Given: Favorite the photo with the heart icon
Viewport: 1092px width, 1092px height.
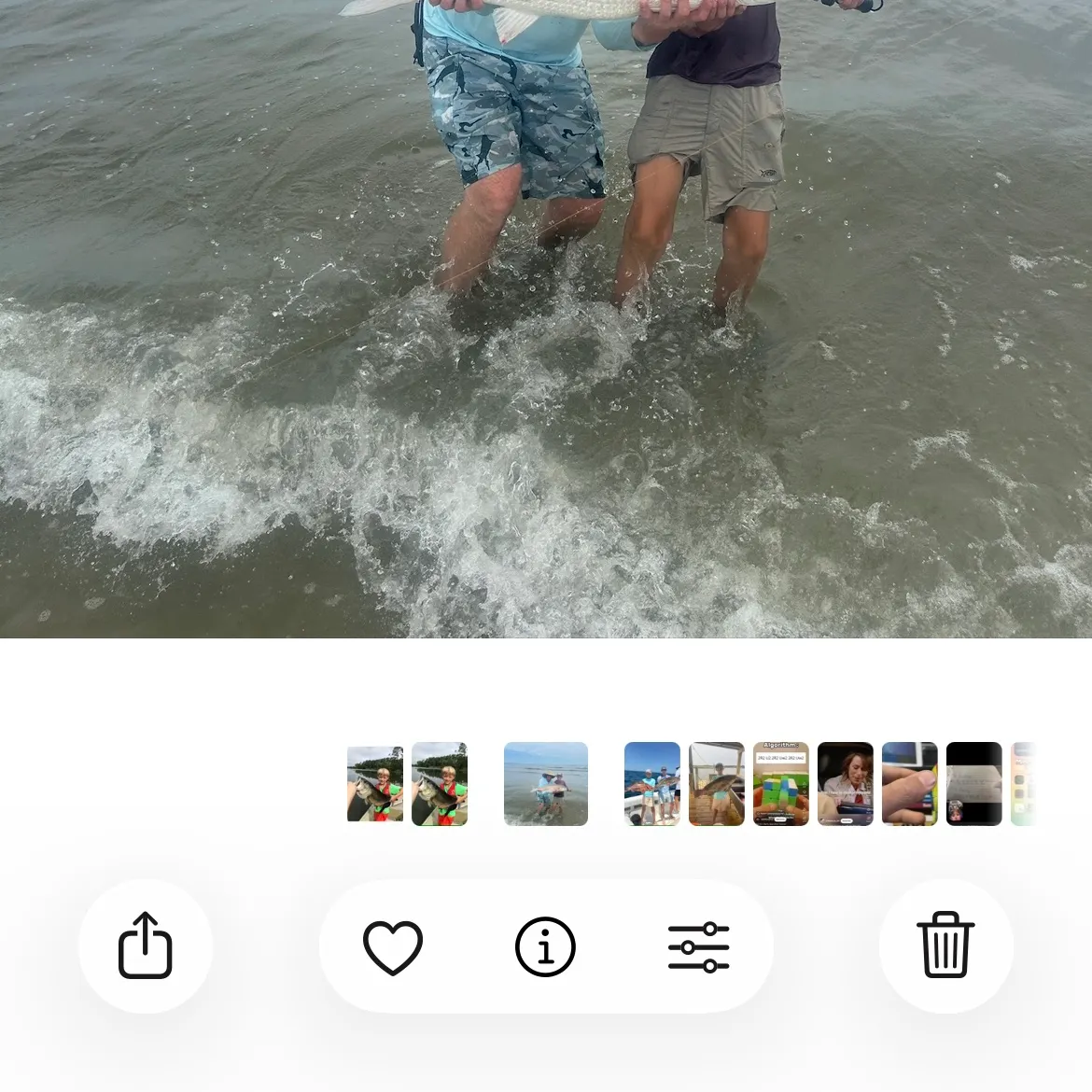Looking at the screenshot, I should click(x=393, y=946).
